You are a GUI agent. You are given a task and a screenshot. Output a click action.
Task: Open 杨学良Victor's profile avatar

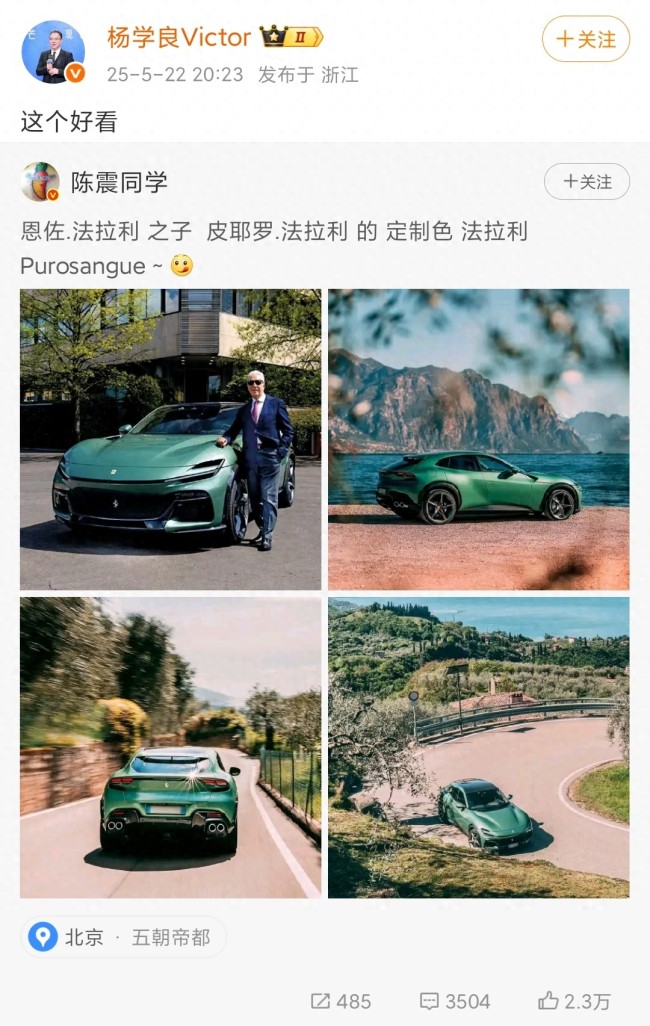coord(53,52)
